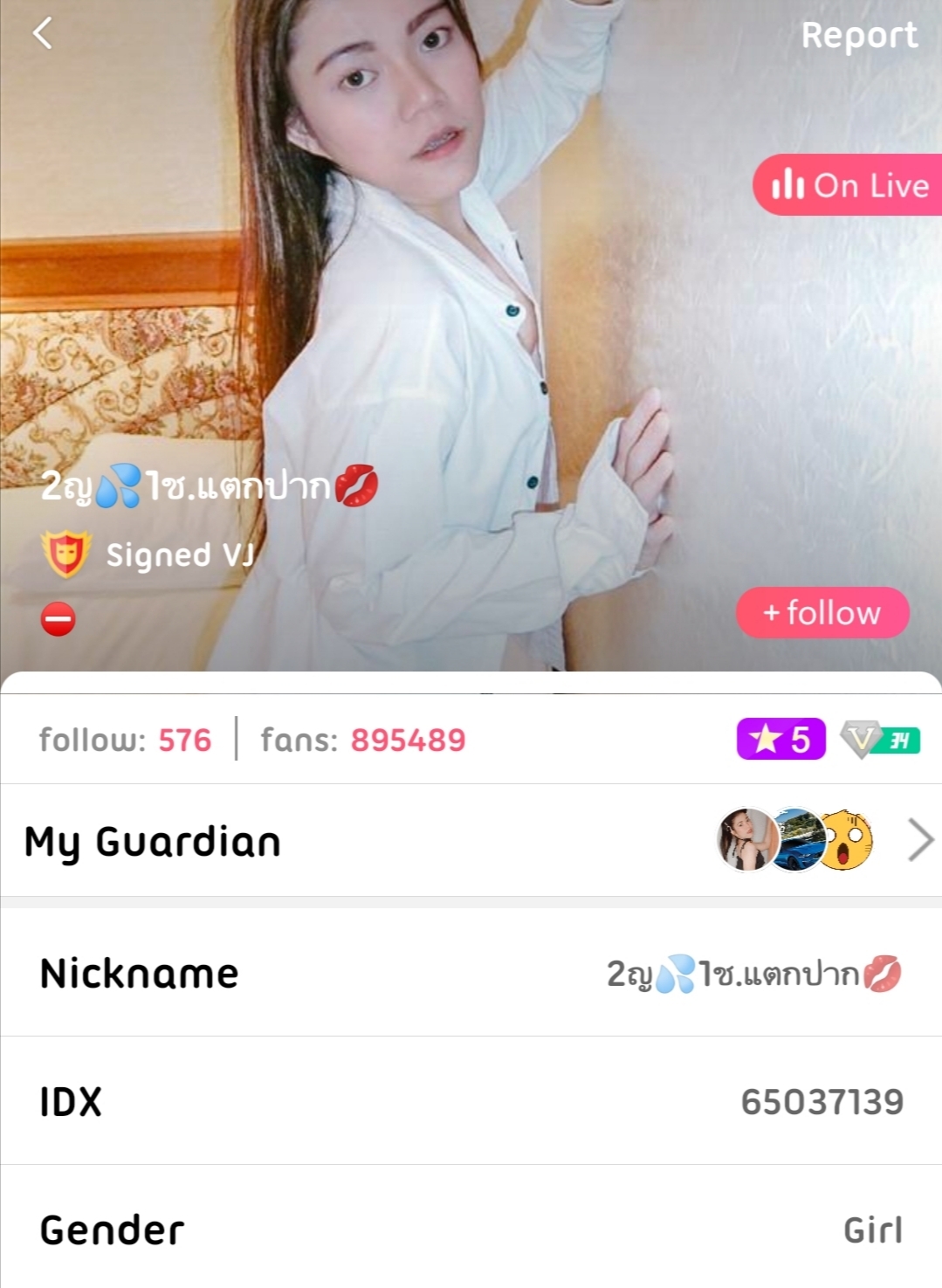Report this profile
This screenshot has width=942, height=1288.
859,36
